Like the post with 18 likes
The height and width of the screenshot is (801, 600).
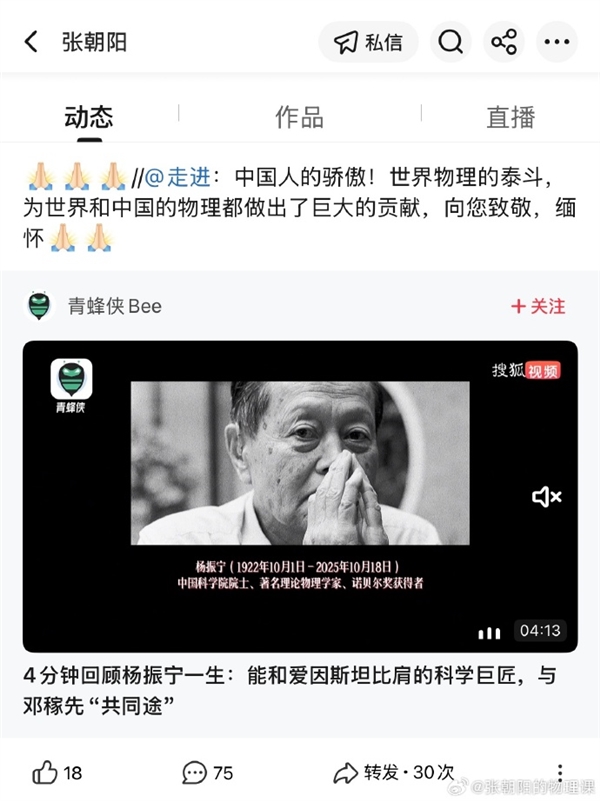(x=58, y=772)
